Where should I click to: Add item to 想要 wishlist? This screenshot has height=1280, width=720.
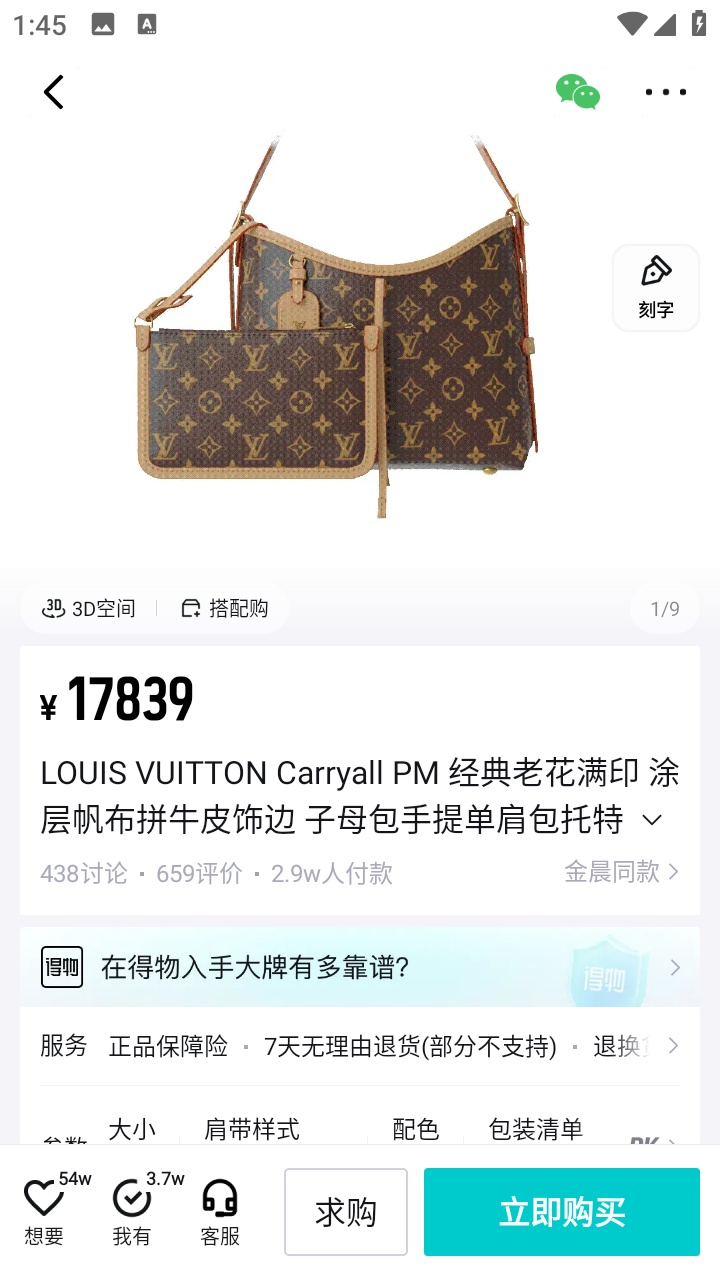(44, 1210)
